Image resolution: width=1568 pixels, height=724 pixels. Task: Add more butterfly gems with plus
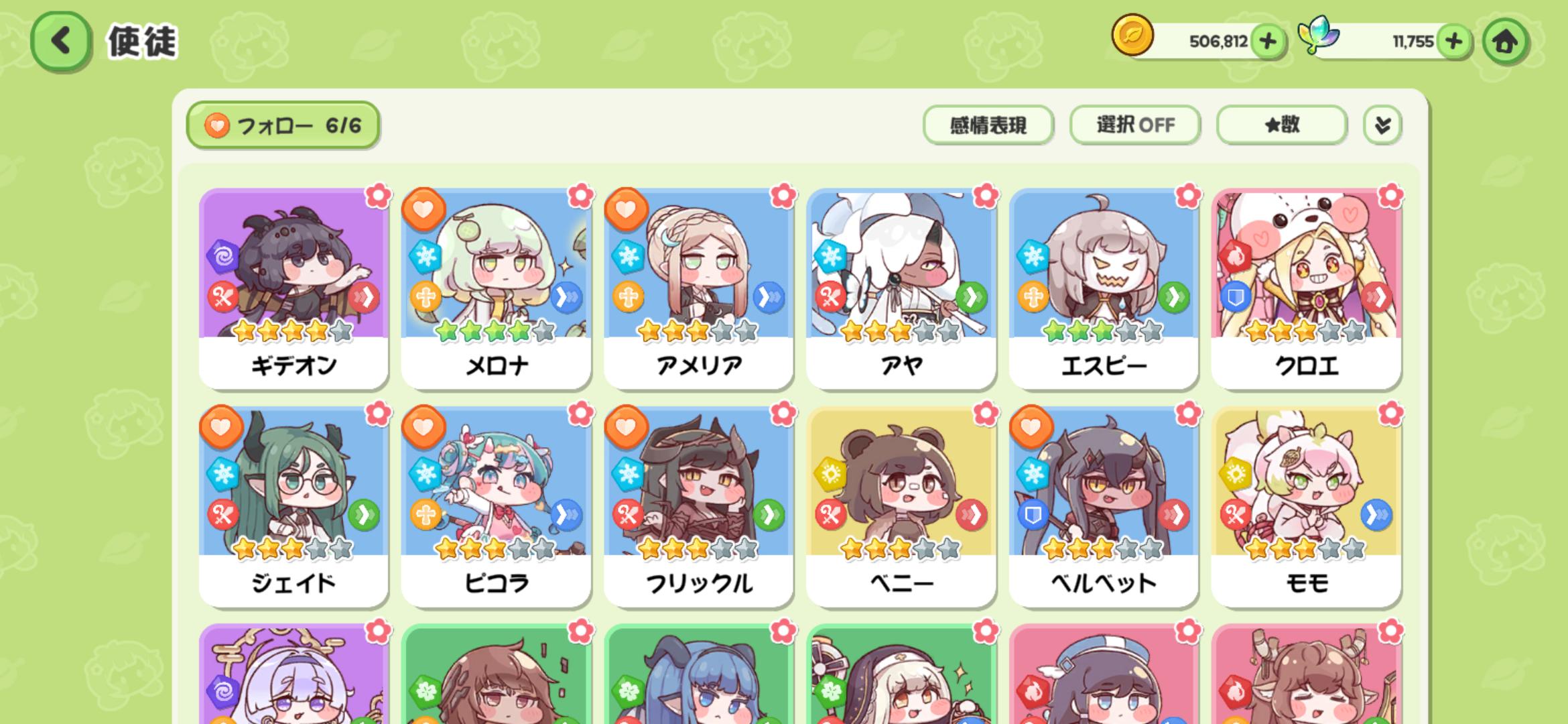[1453, 42]
